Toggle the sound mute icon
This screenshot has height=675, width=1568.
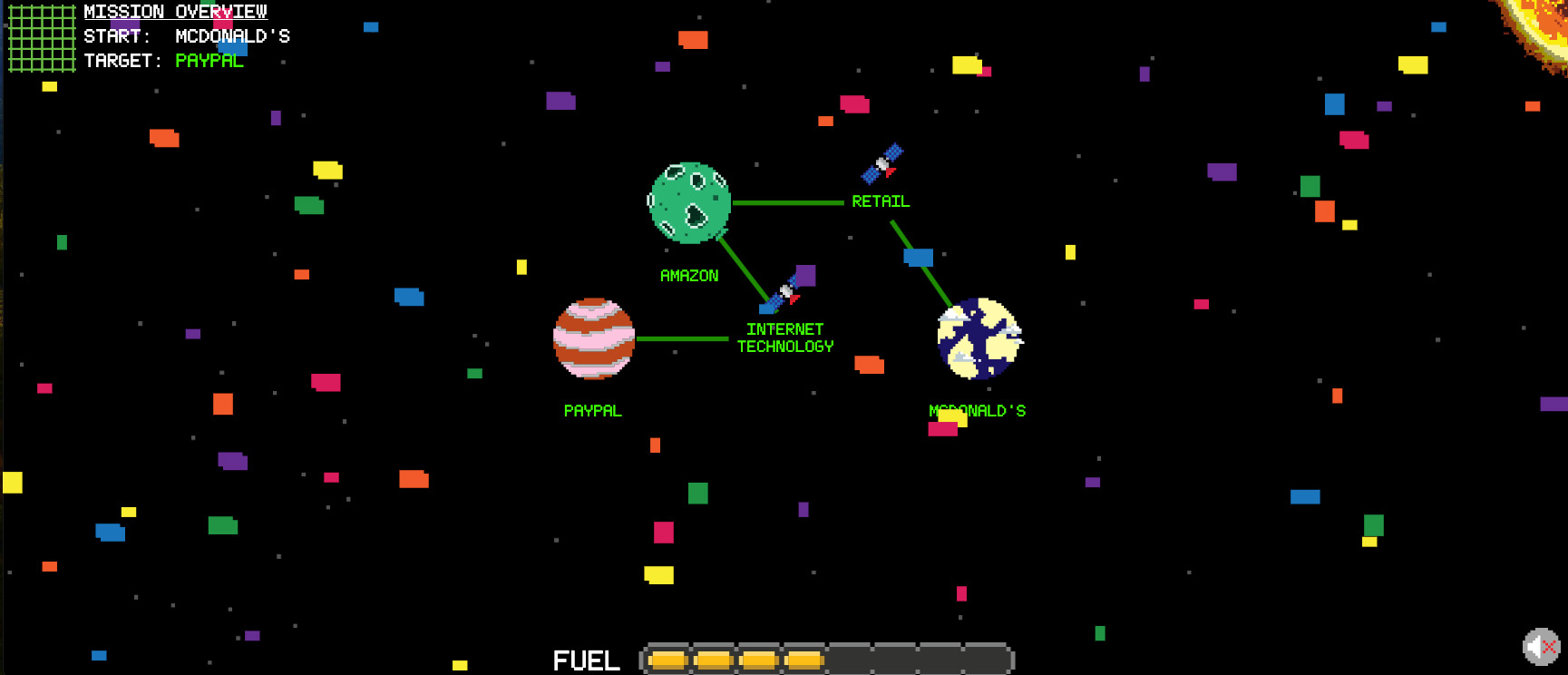pos(1539,647)
